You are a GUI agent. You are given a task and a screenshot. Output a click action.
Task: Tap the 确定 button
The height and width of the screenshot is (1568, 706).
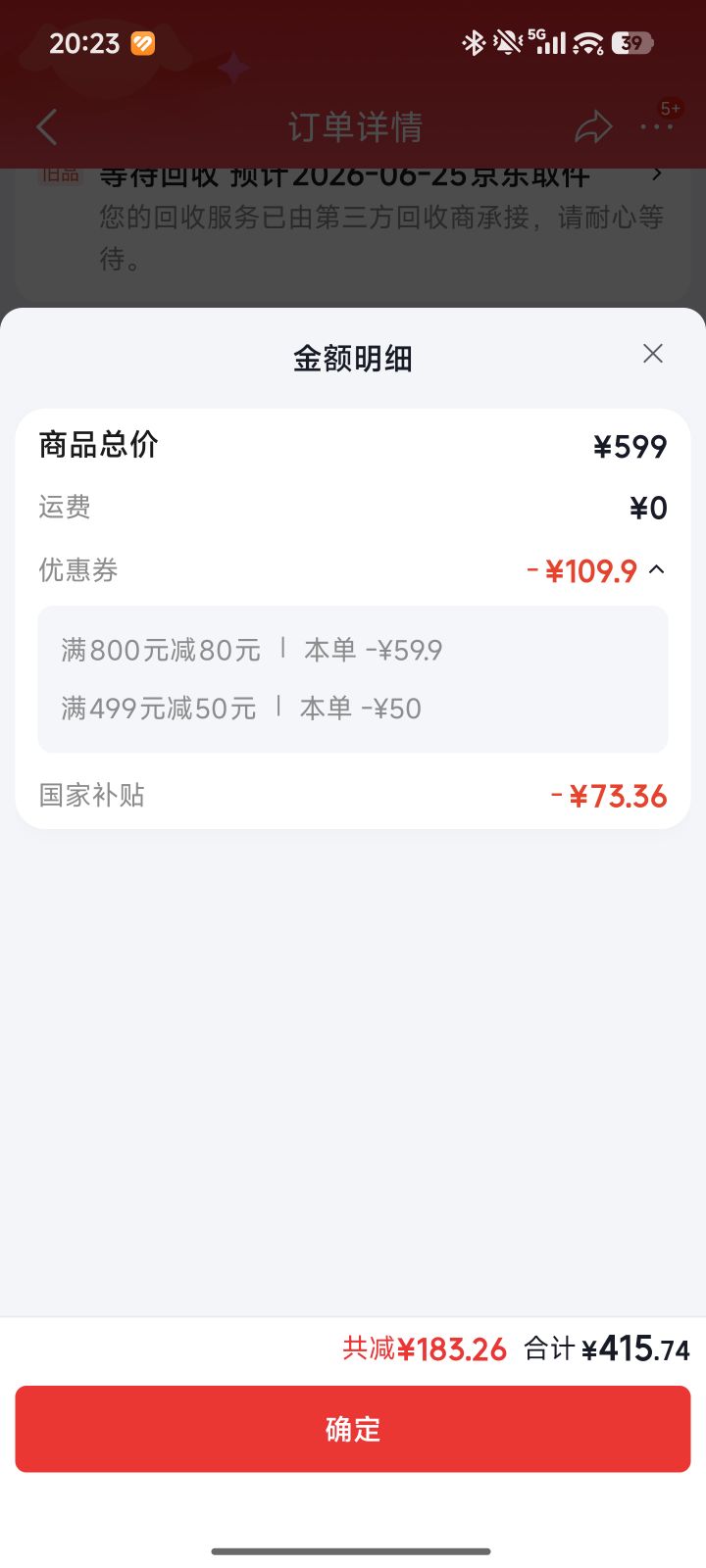(353, 1429)
